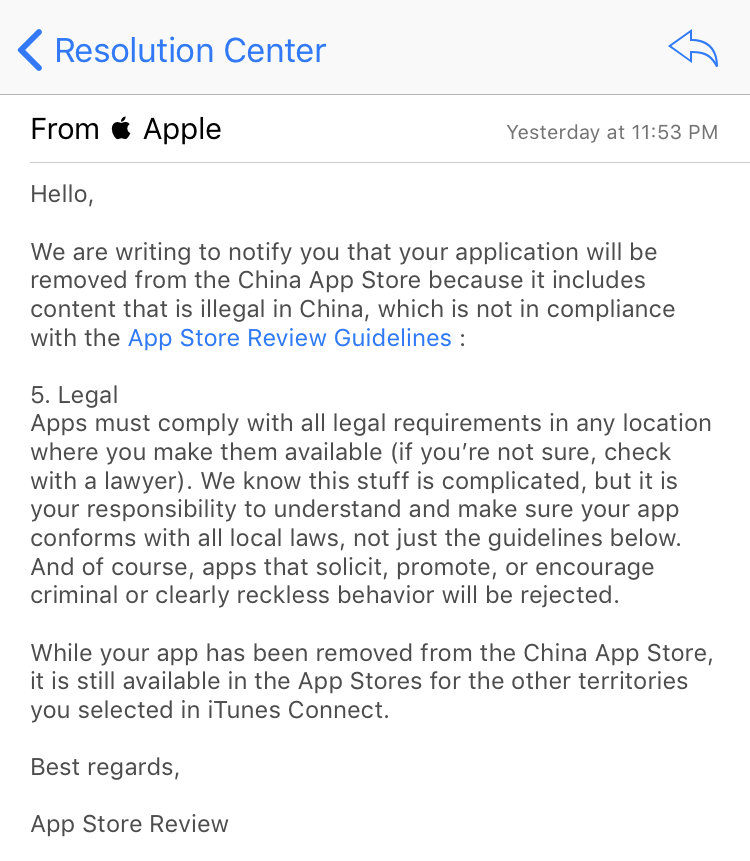Image resolution: width=750 pixels, height=861 pixels.
Task: Select the closing line Best regards
Action: [104, 767]
